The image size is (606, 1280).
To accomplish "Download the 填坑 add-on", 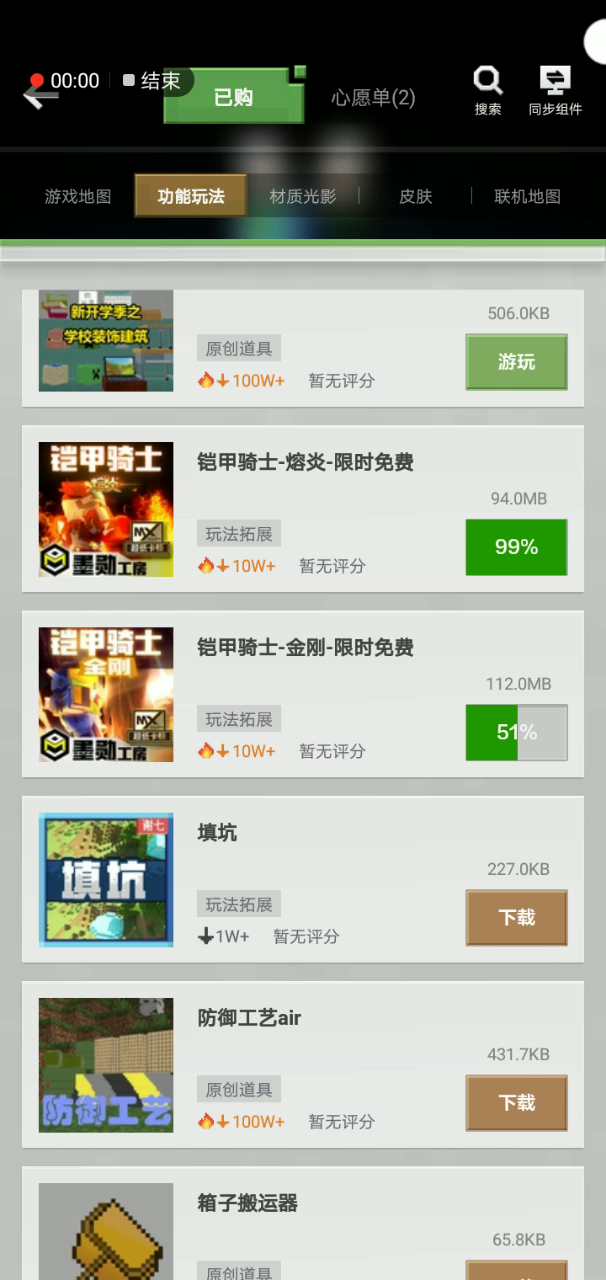I will 516,917.
